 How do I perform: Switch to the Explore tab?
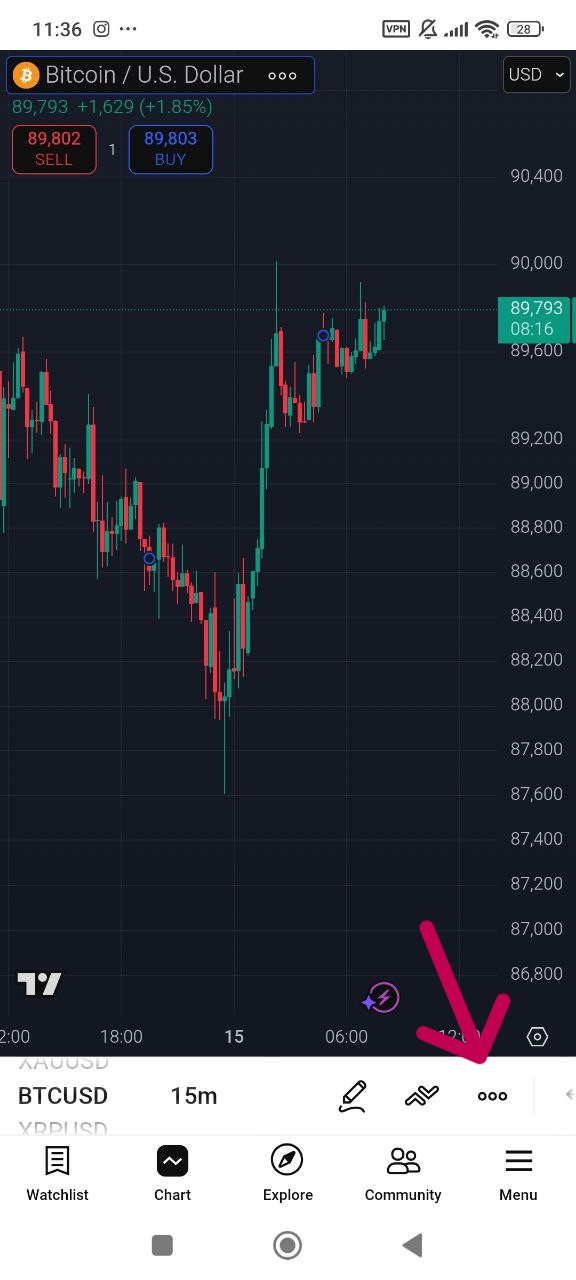pos(287,1173)
